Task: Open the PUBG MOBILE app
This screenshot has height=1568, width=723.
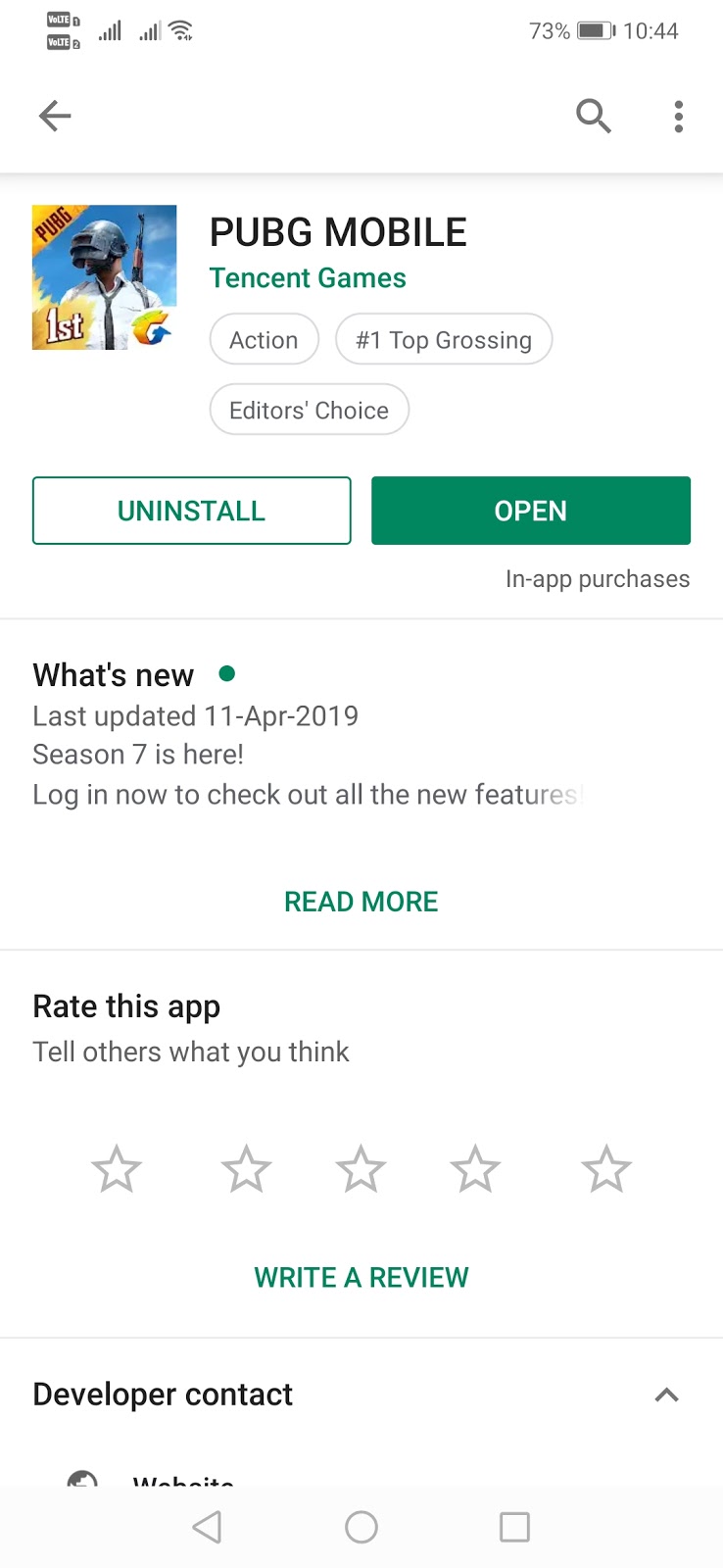Action: (x=531, y=511)
